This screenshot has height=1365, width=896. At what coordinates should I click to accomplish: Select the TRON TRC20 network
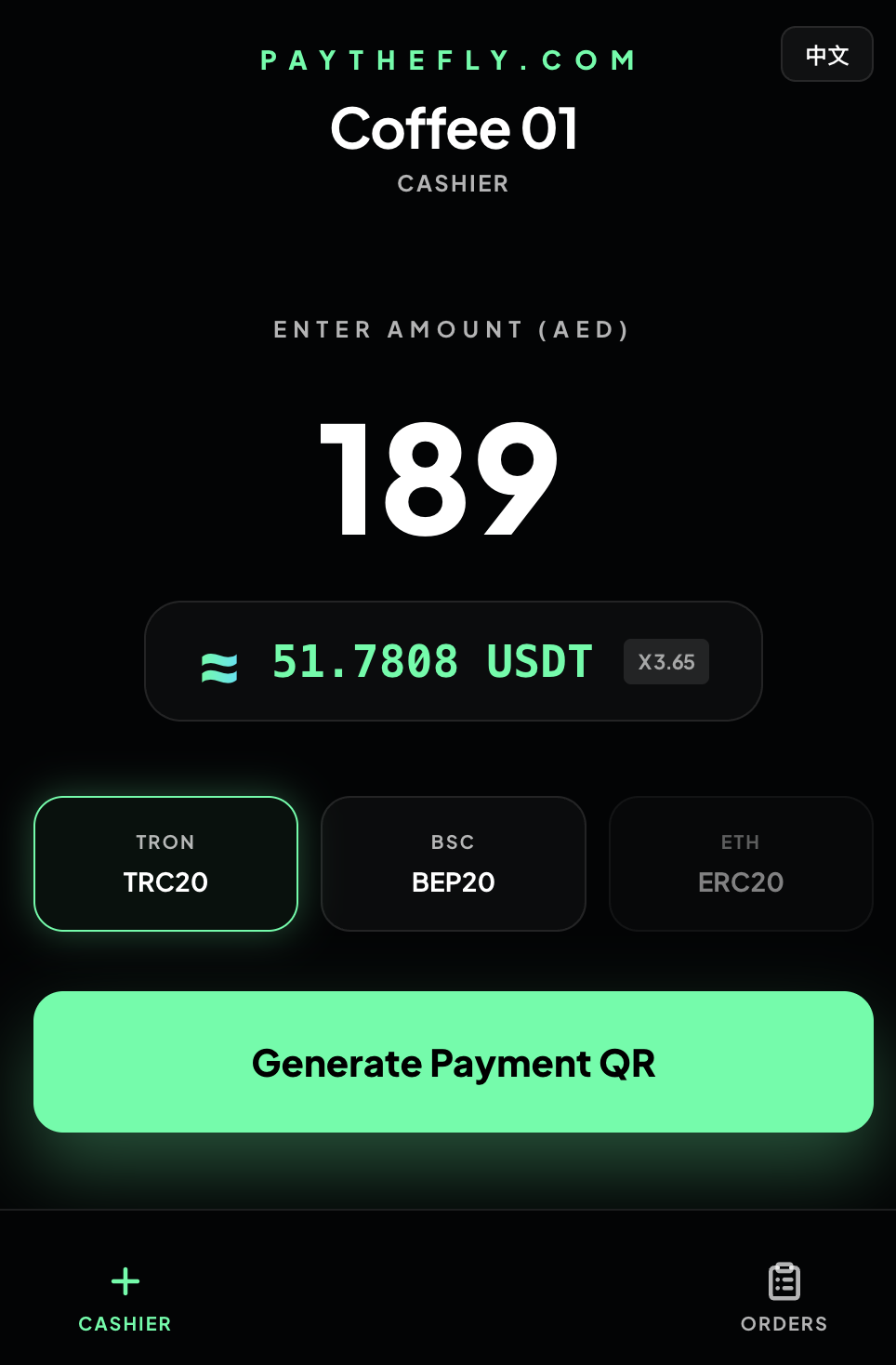(165, 864)
